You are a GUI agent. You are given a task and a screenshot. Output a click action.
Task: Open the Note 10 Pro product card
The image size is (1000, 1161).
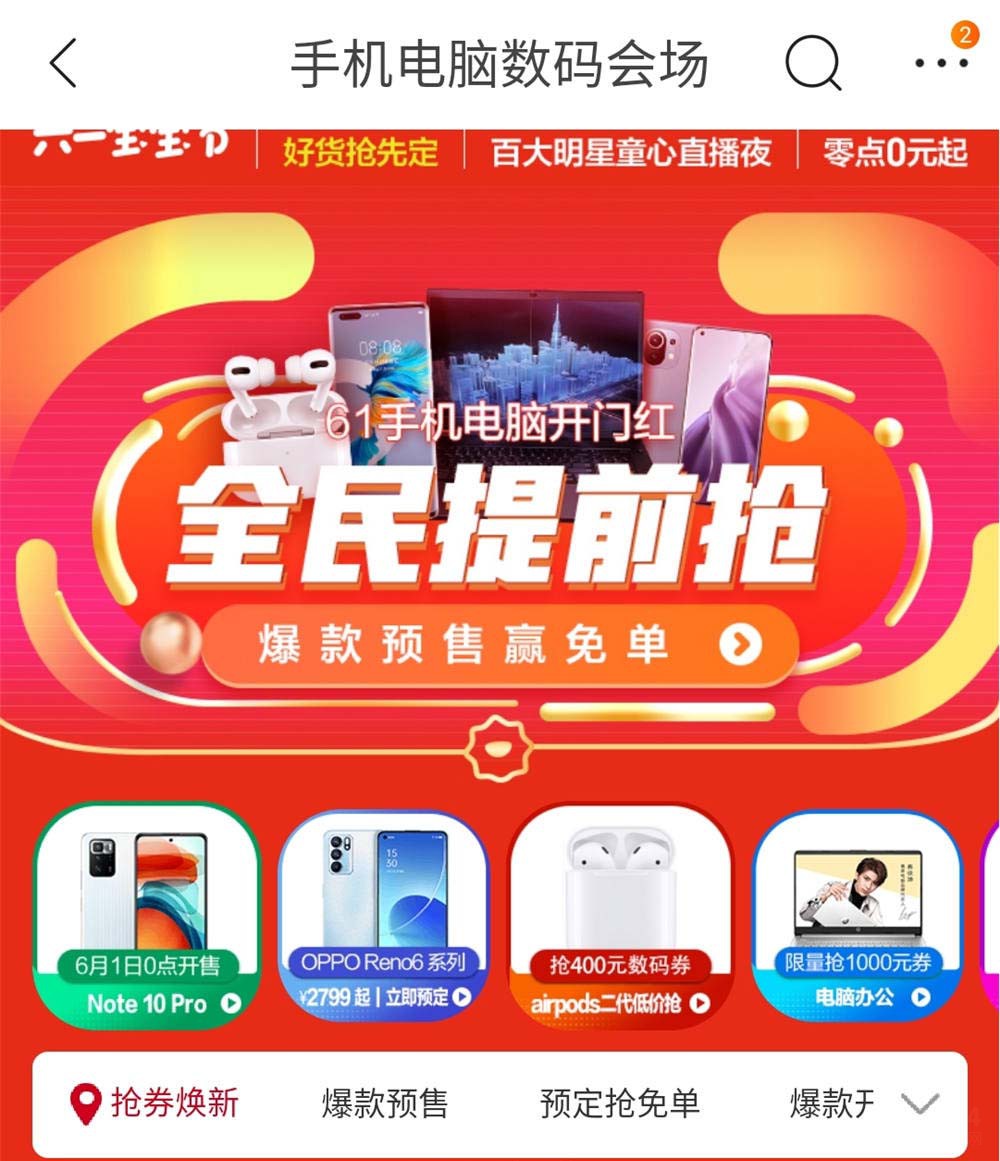point(148,914)
